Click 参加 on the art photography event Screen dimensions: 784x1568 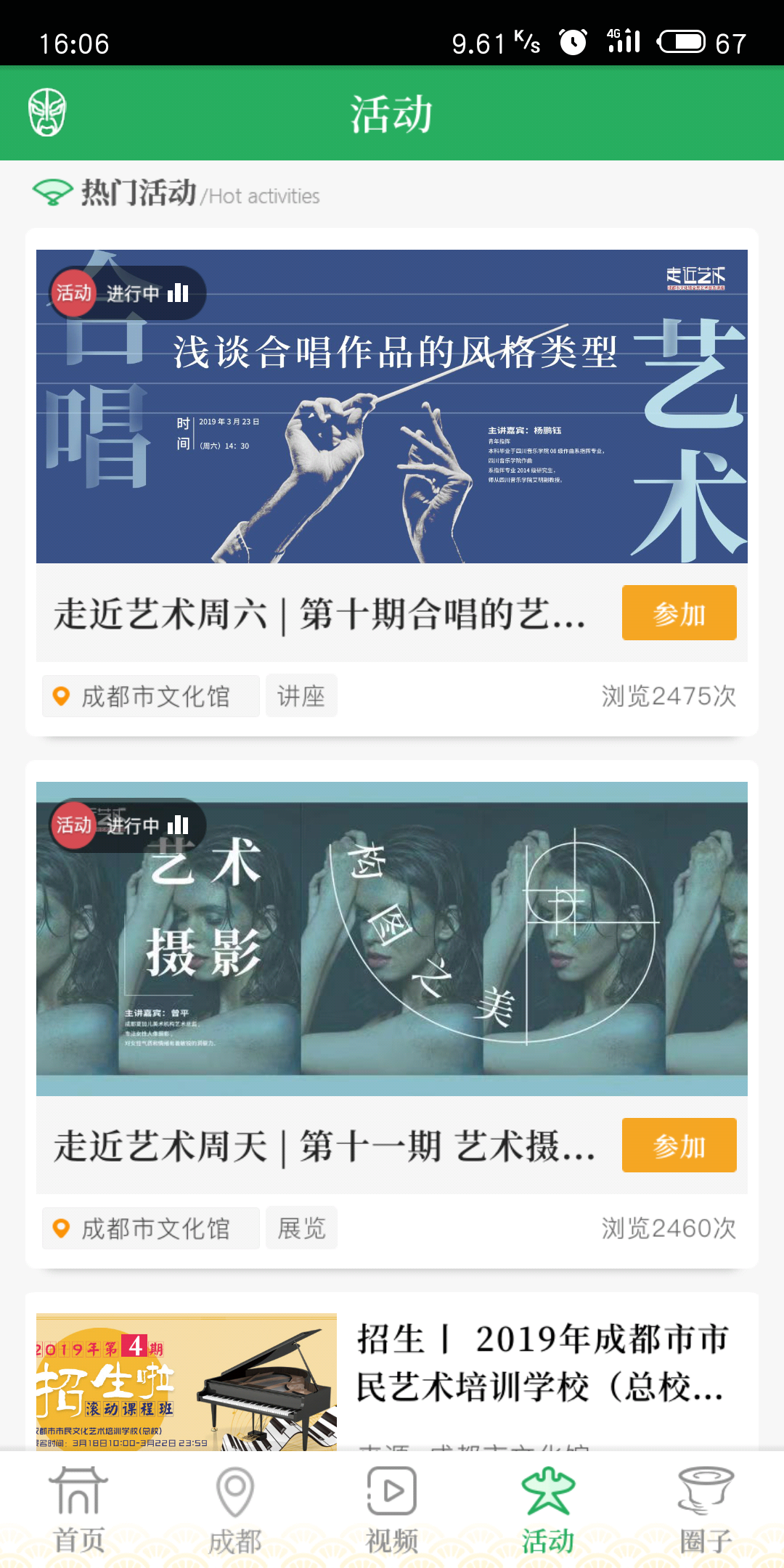(679, 1146)
